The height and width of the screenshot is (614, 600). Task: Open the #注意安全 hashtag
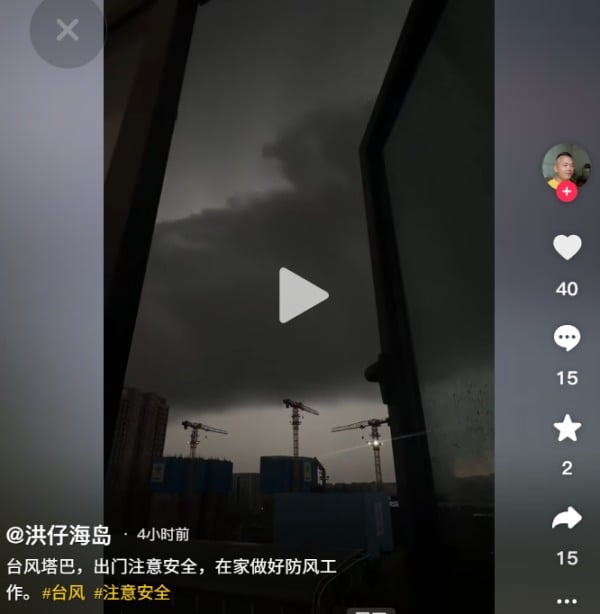132,593
